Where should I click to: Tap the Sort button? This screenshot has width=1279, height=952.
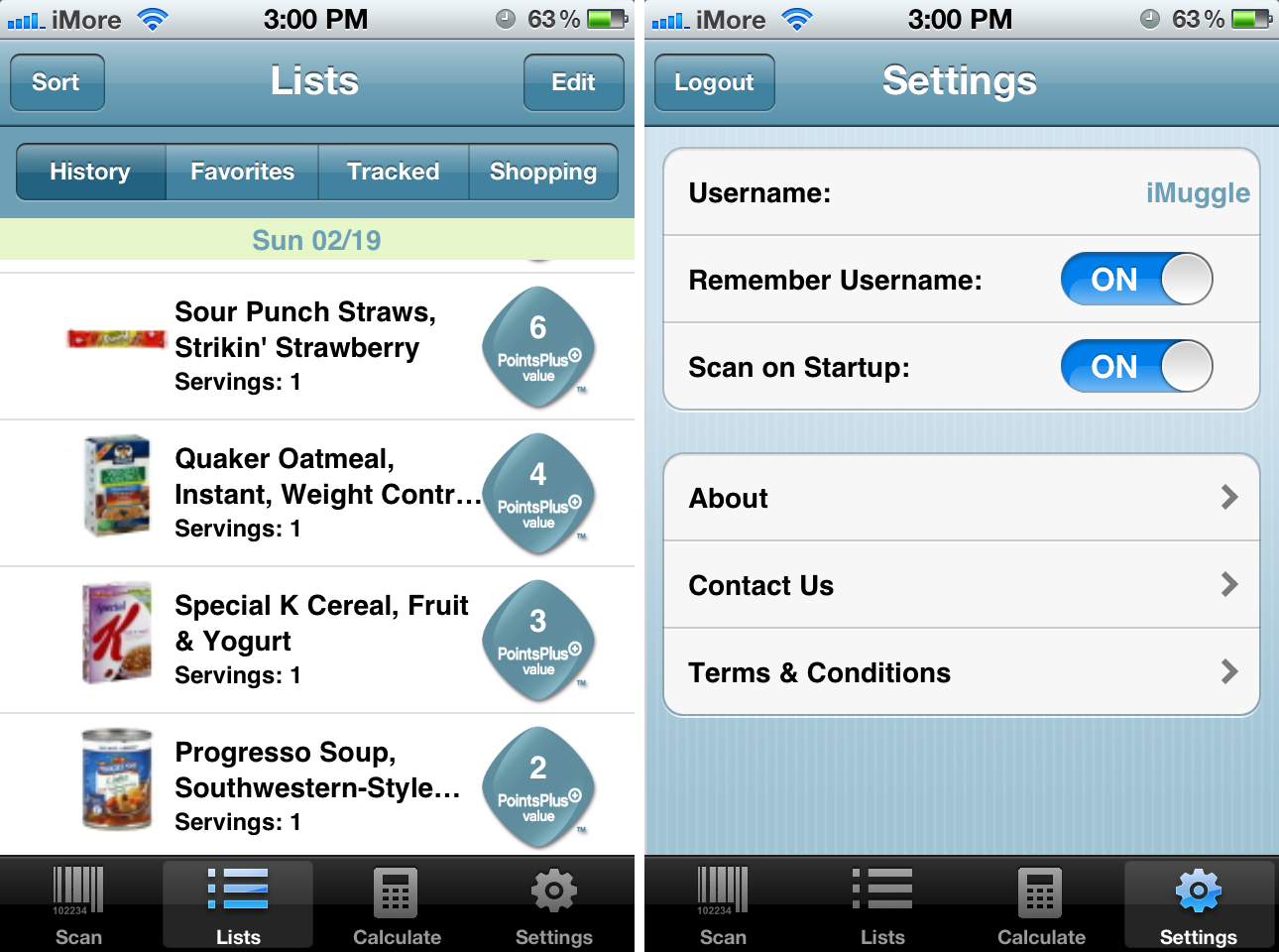[57, 82]
